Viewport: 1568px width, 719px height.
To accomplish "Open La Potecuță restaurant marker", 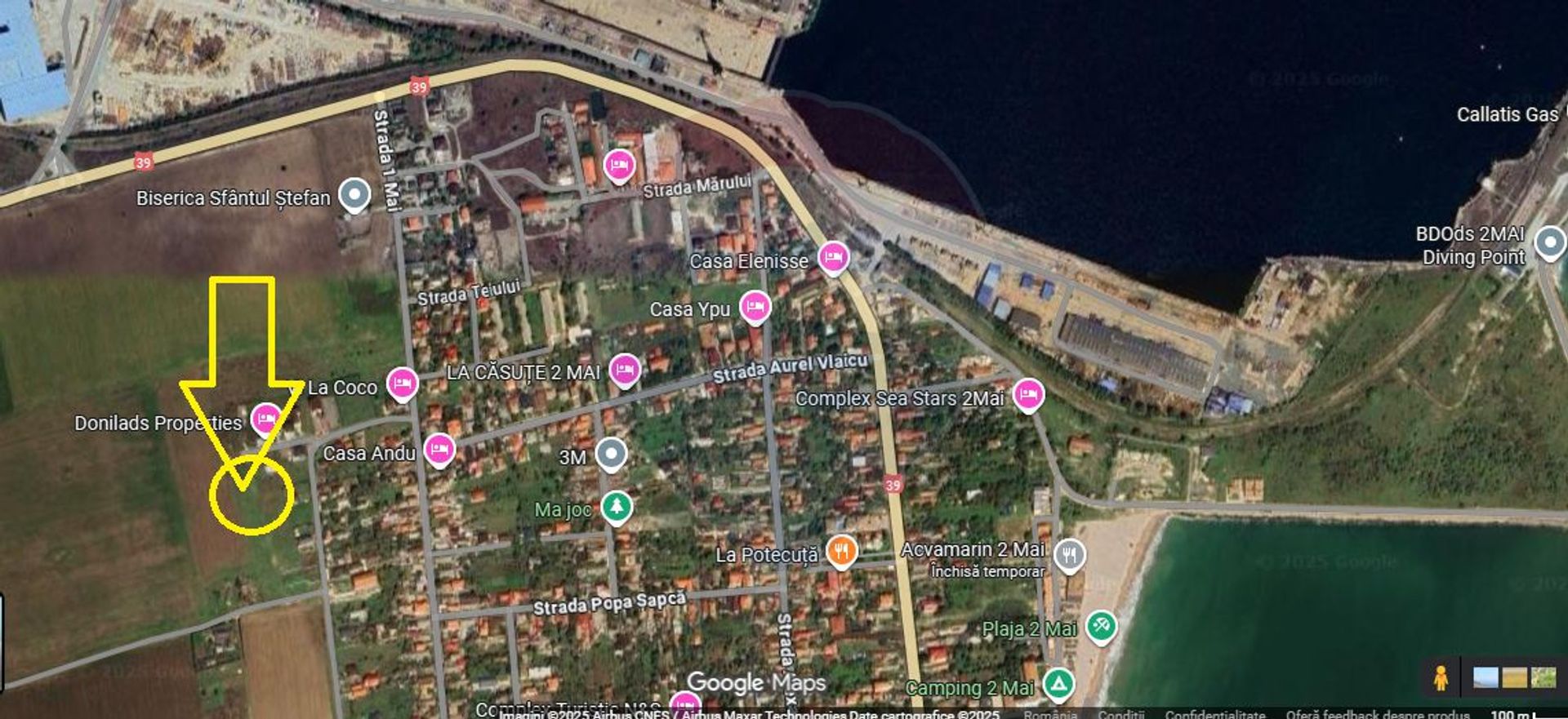I will [841, 551].
